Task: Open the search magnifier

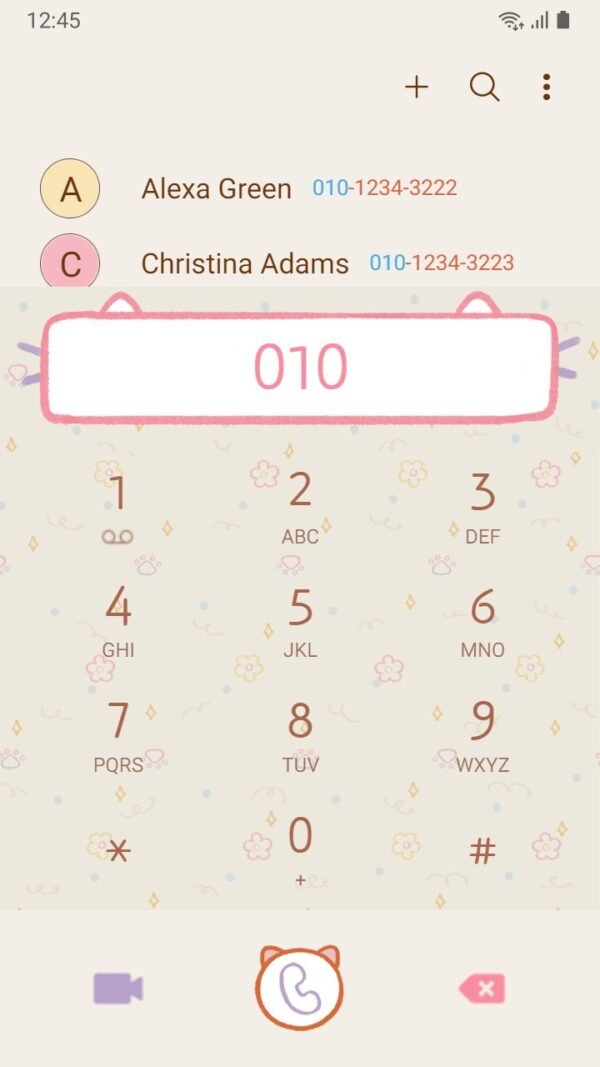Action: [x=484, y=87]
